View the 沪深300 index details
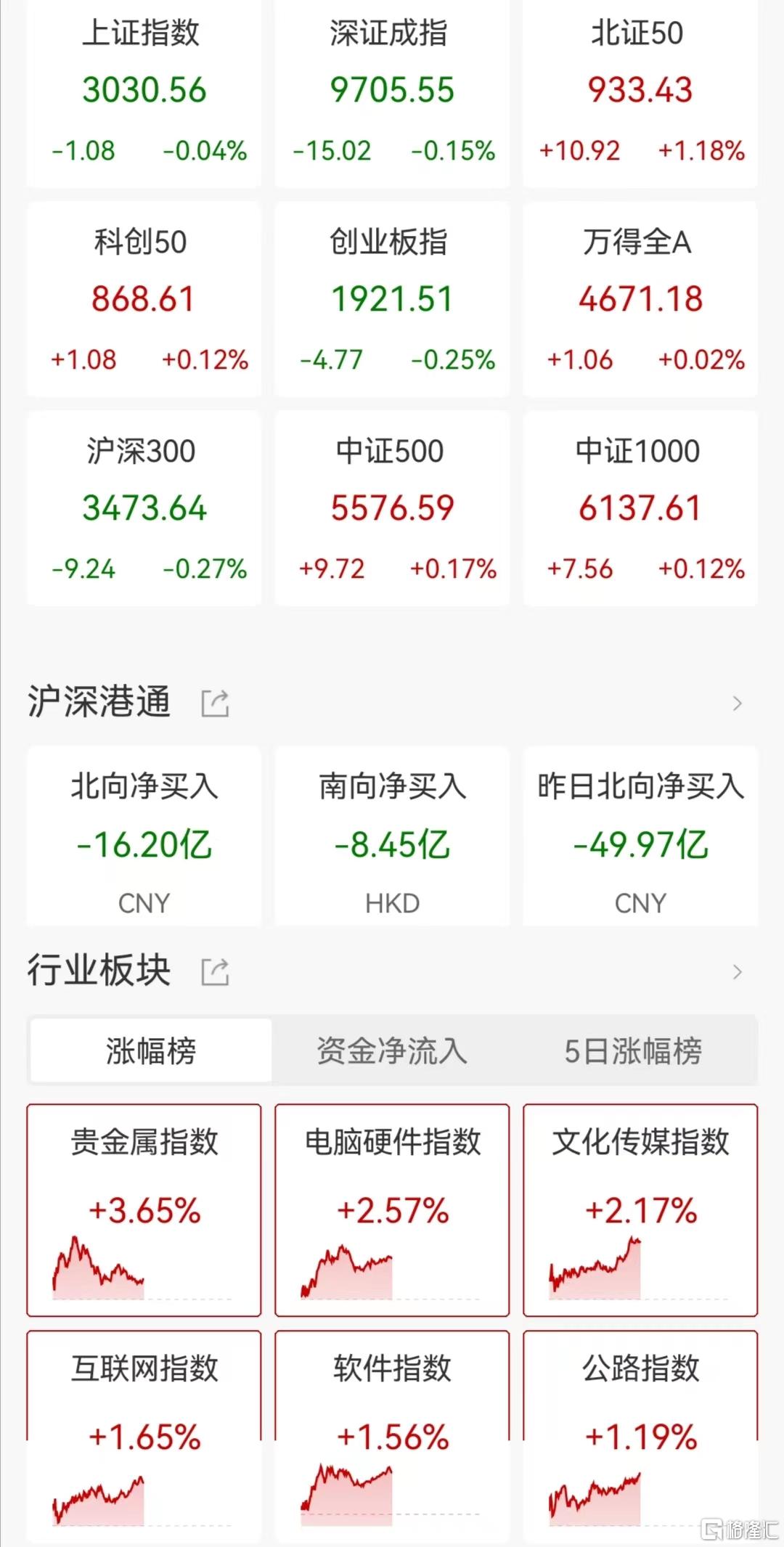Screen dimensions: 784x1547 (x=144, y=508)
